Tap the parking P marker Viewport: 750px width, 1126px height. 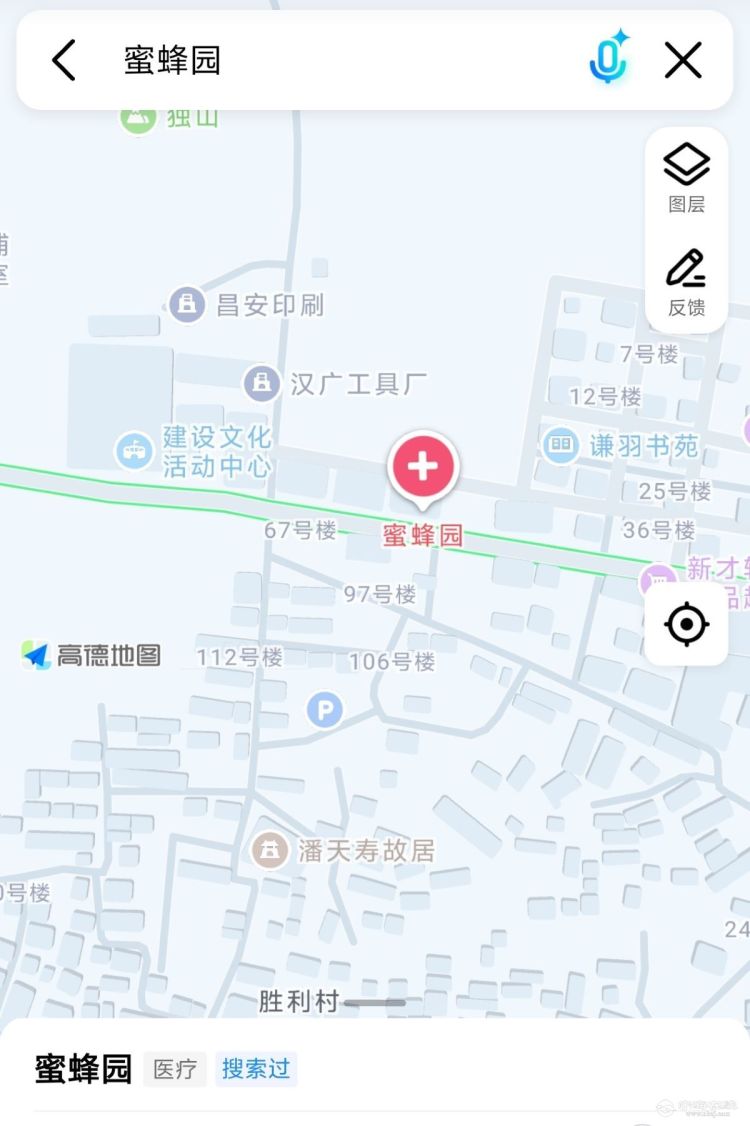coord(324,711)
